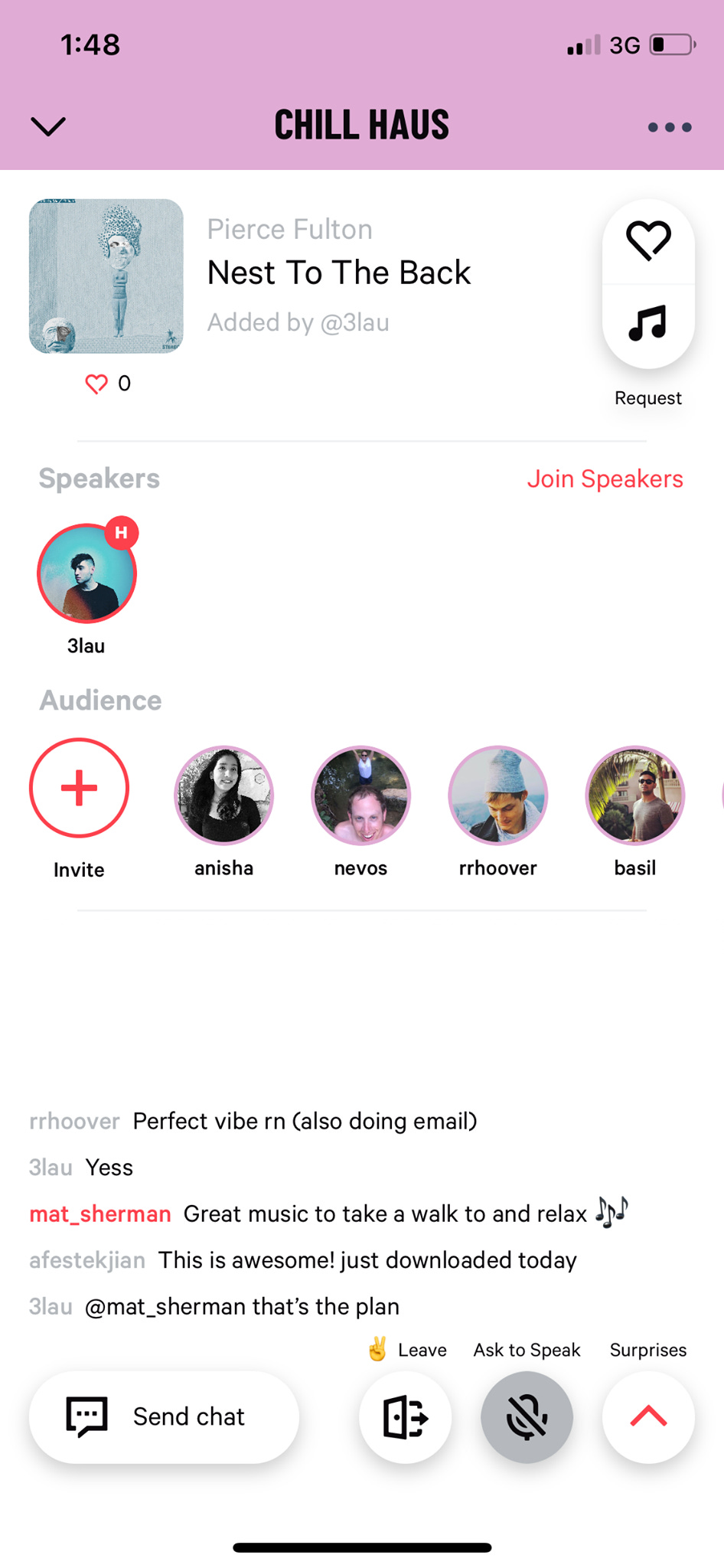Screen dimensions: 724x1568
Task: Open nevos's audience profile
Action: [x=360, y=795]
